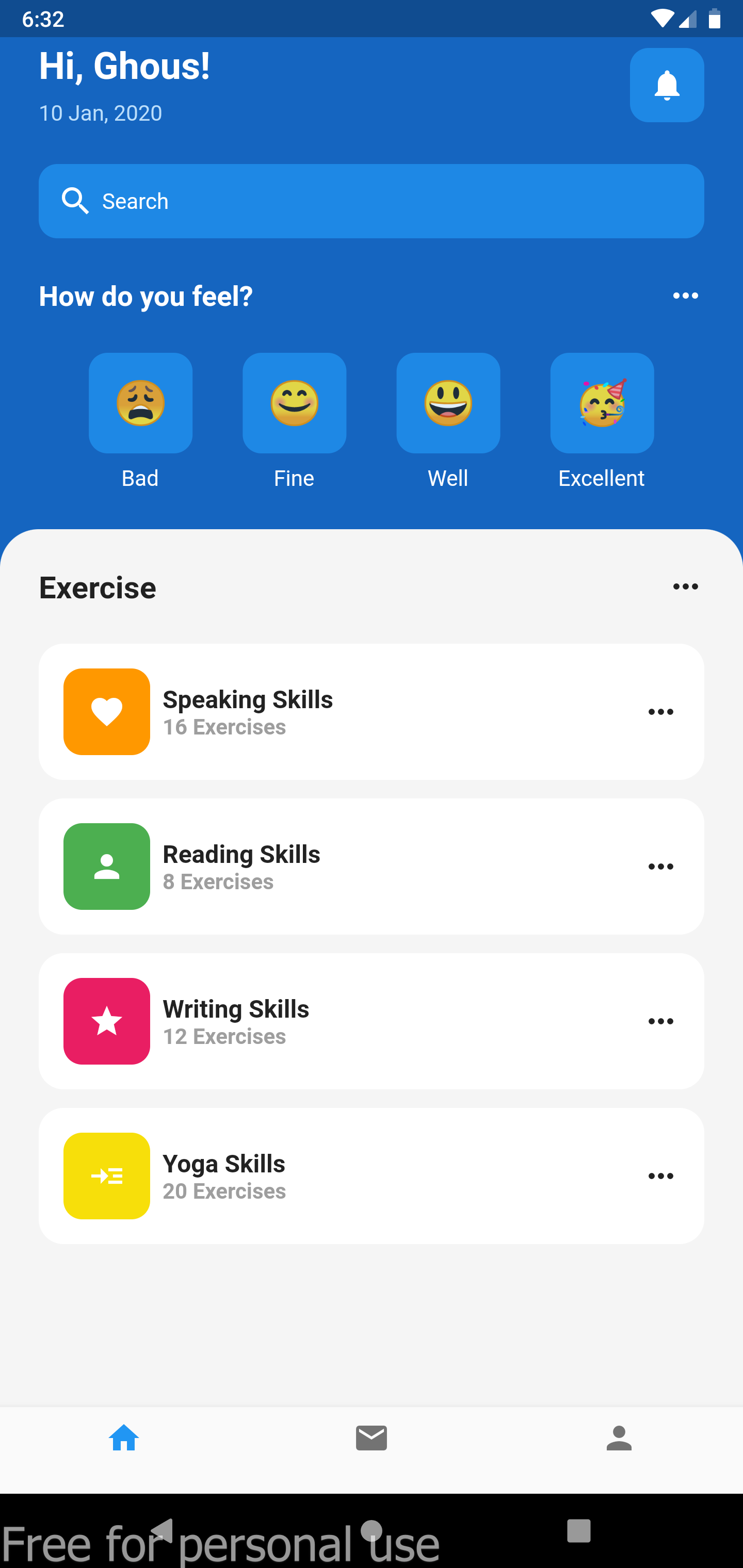Screen dimensions: 743x1568
Task: Select the 'Bad' mood emoji
Action: [140, 403]
